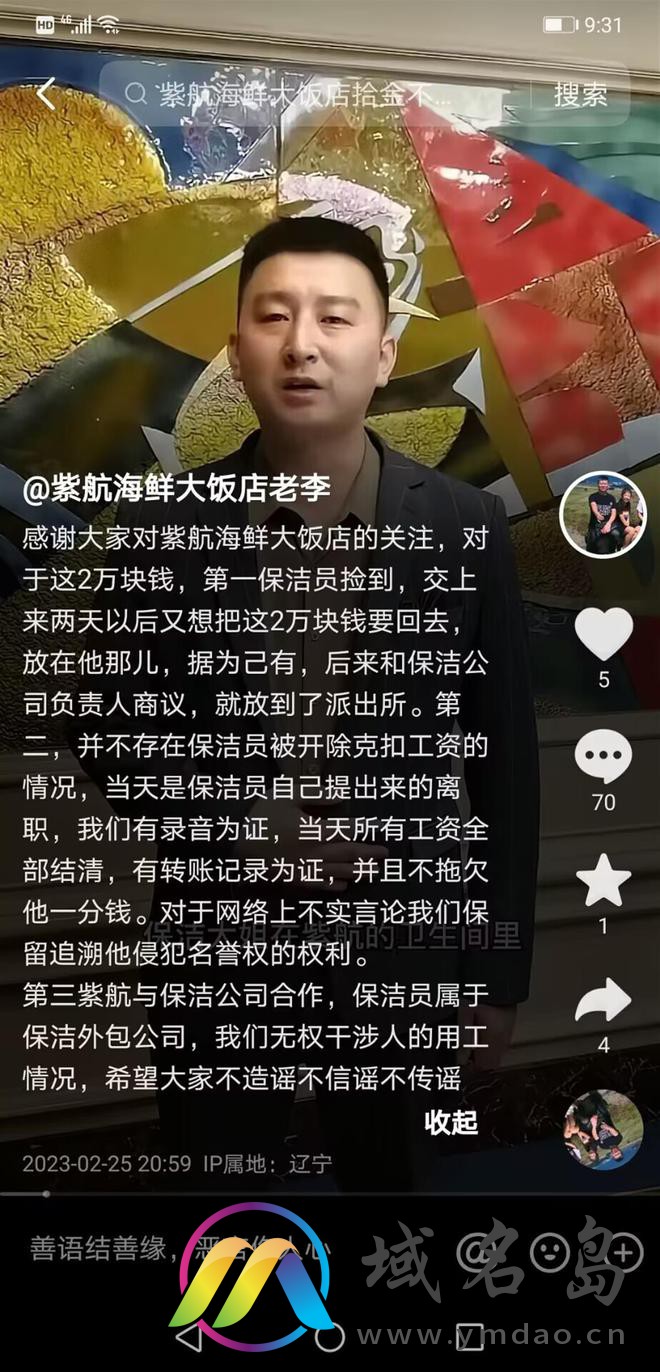Go back from the video page
The height and width of the screenshot is (1372, 660).
click(x=46, y=94)
